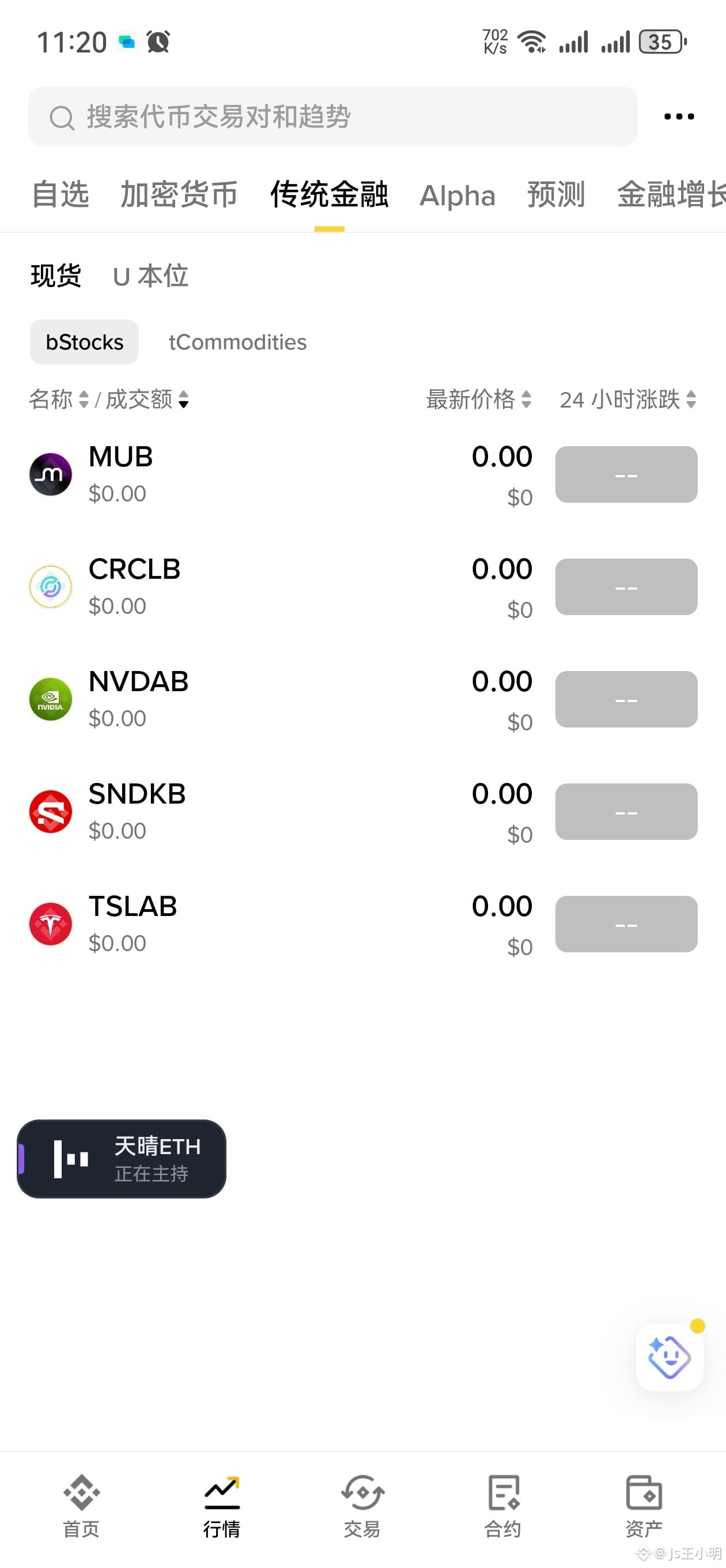
Task: Open the 天晴ETH live session widget
Action: 122,1159
